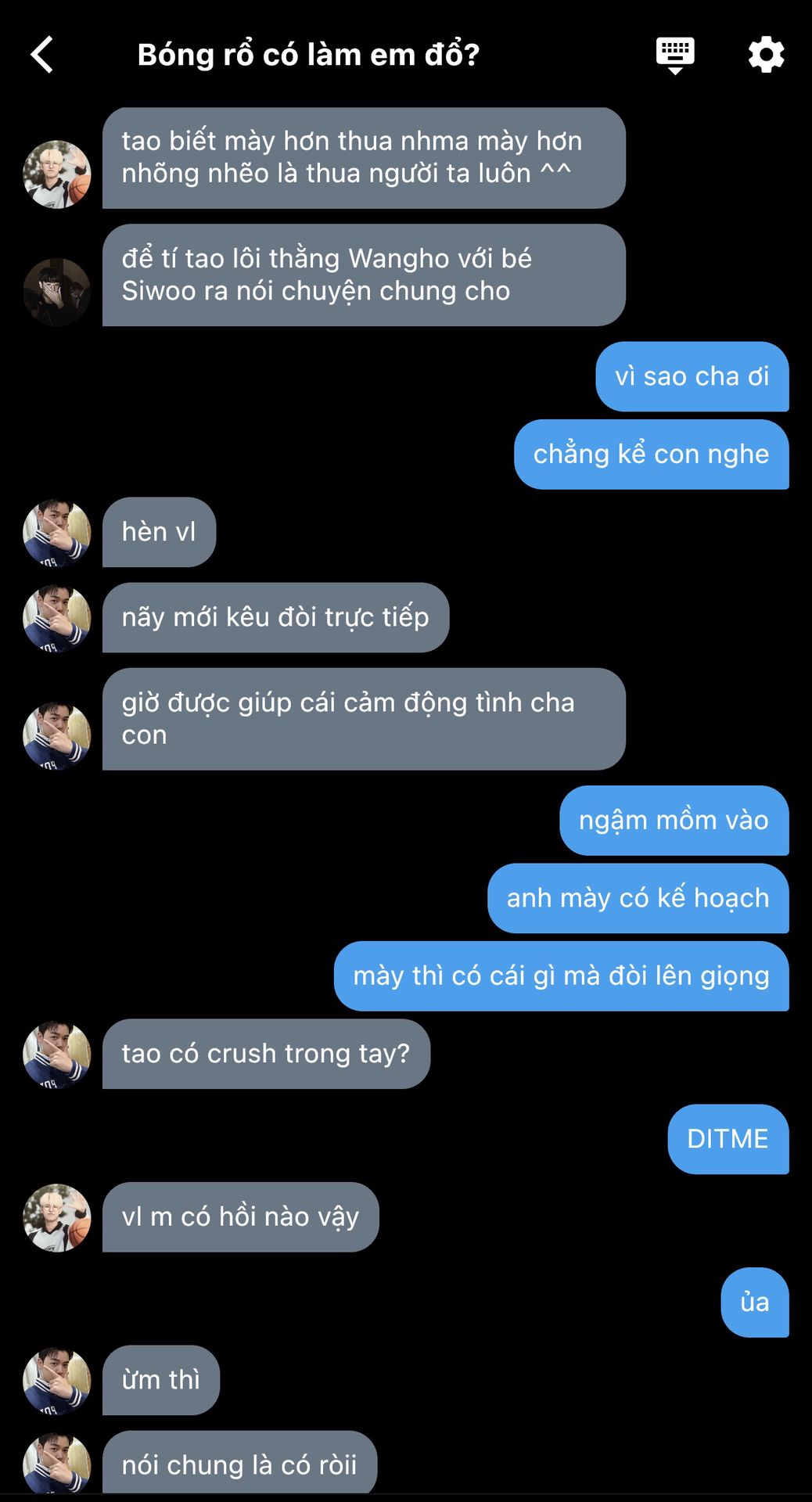Image resolution: width=812 pixels, height=1502 pixels.
Task: Tap the keyboard icon in header
Action: [x=675, y=55]
